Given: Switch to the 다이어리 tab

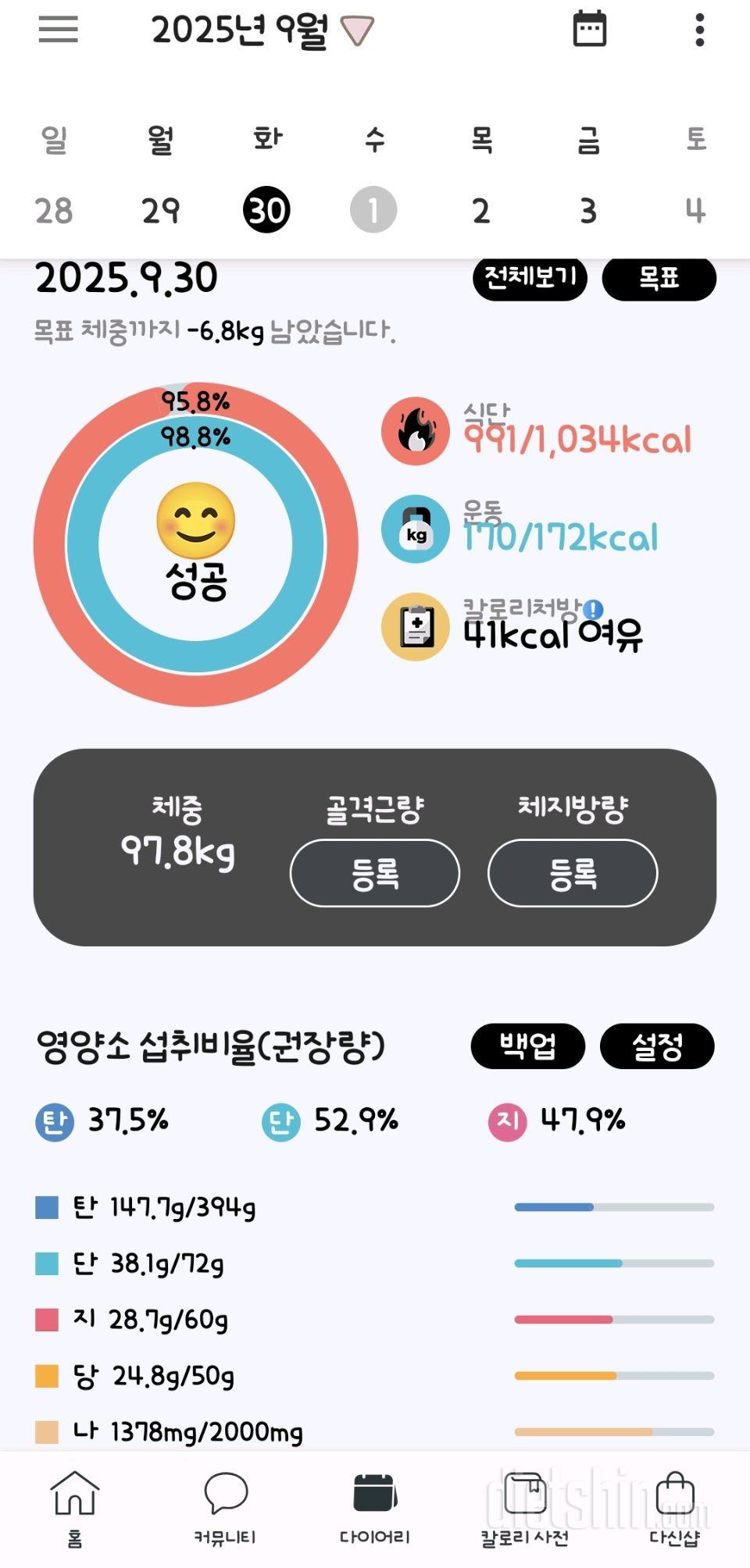Looking at the screenshot, I should point(375,1507).
